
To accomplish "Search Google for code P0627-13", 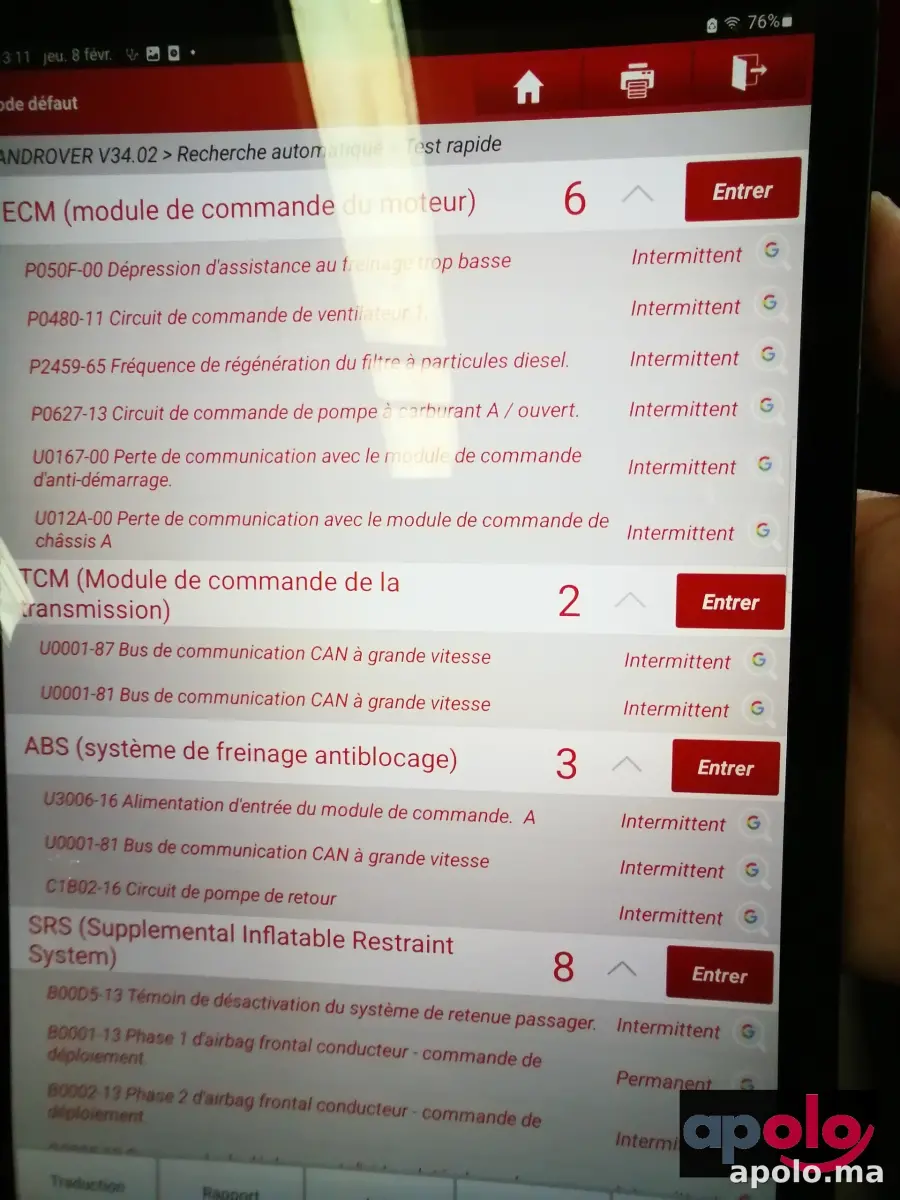I will (767, 406).
